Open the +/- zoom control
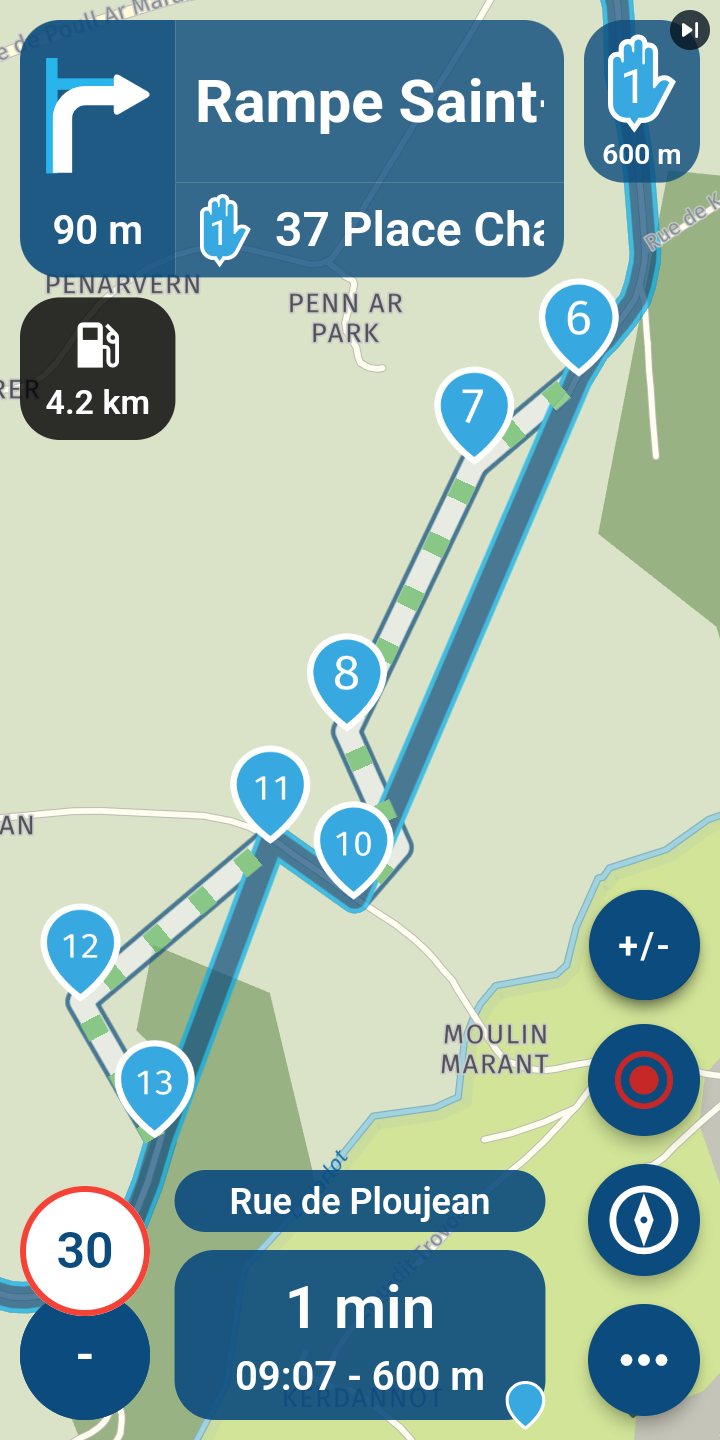Image resolution: width=720 pixels, height=1440 pixels. 643,945
